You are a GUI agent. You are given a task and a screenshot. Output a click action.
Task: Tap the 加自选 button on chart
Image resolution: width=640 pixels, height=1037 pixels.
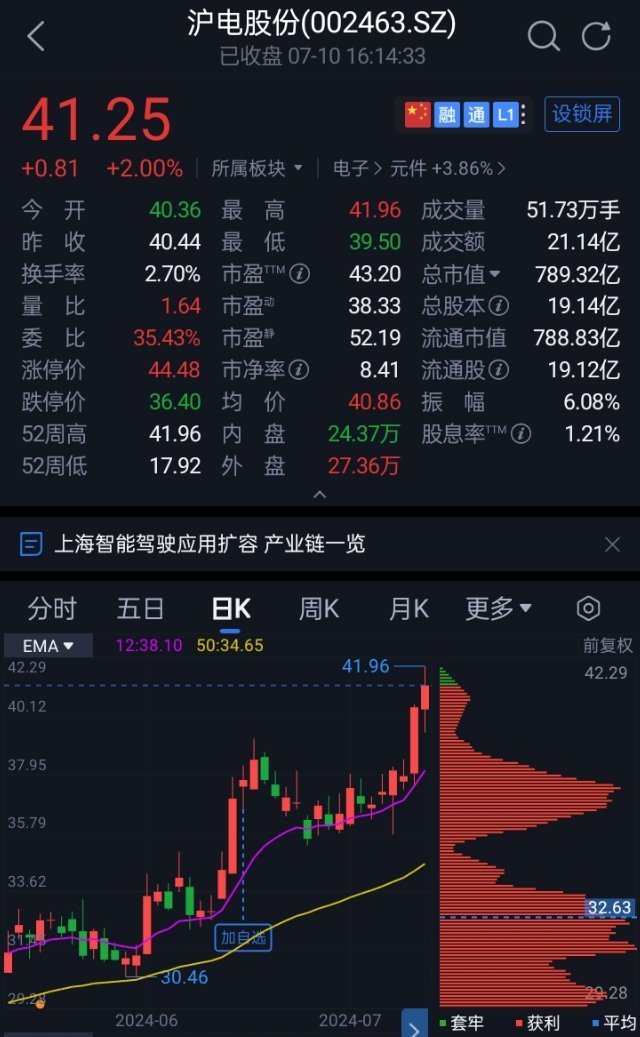(243, 937)
